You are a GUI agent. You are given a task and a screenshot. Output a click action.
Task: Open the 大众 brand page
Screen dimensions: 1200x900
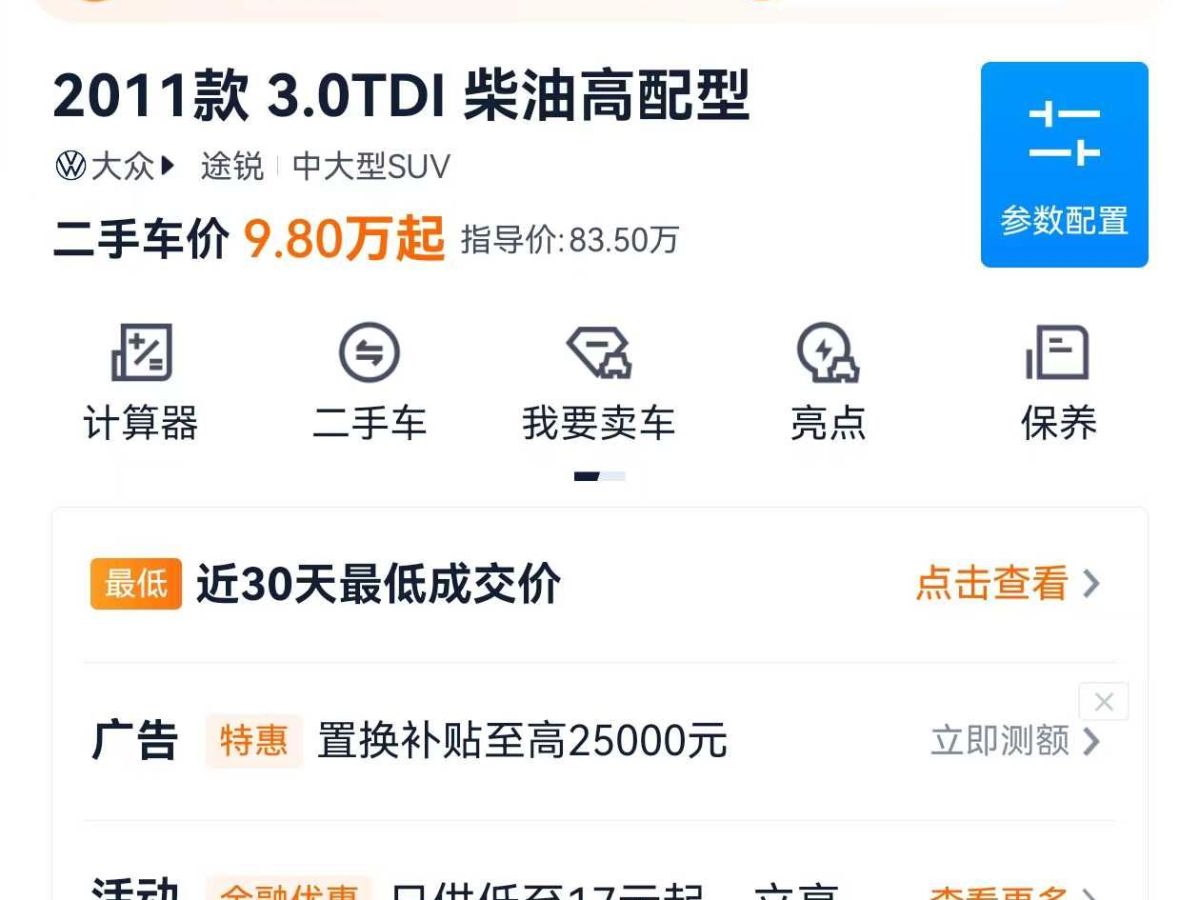[x=114, y=166]
